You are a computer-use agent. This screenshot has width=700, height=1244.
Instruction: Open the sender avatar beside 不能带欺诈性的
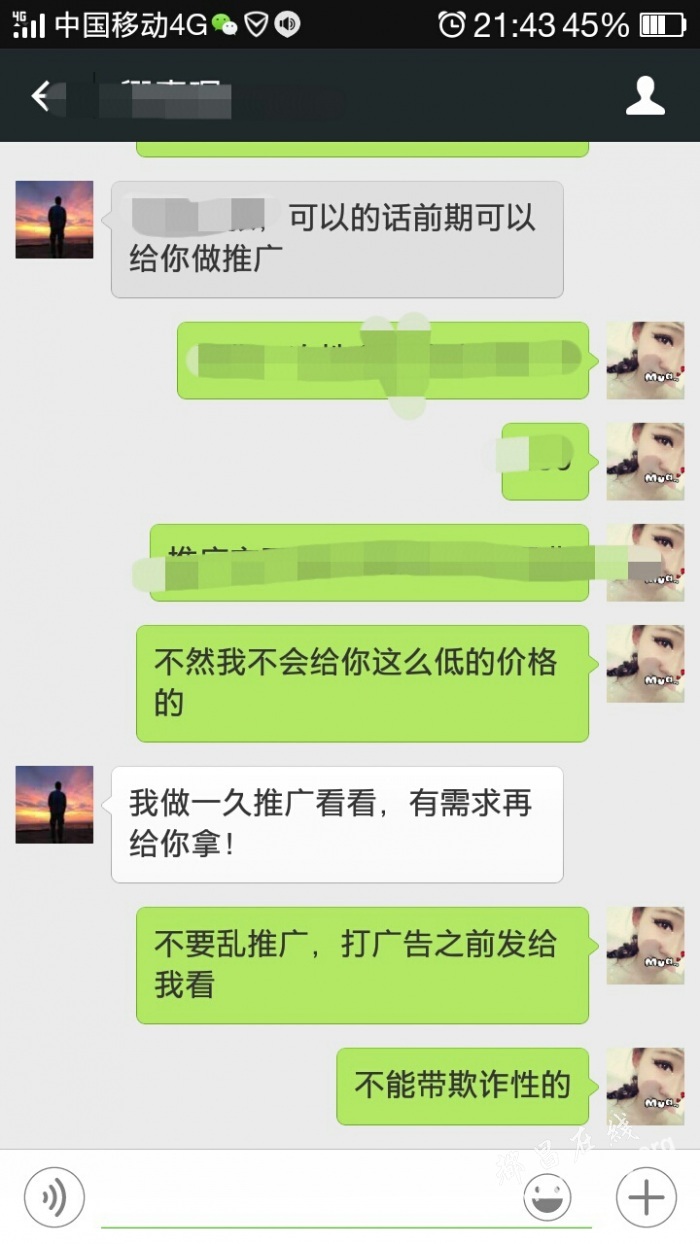coord(645,1087)
